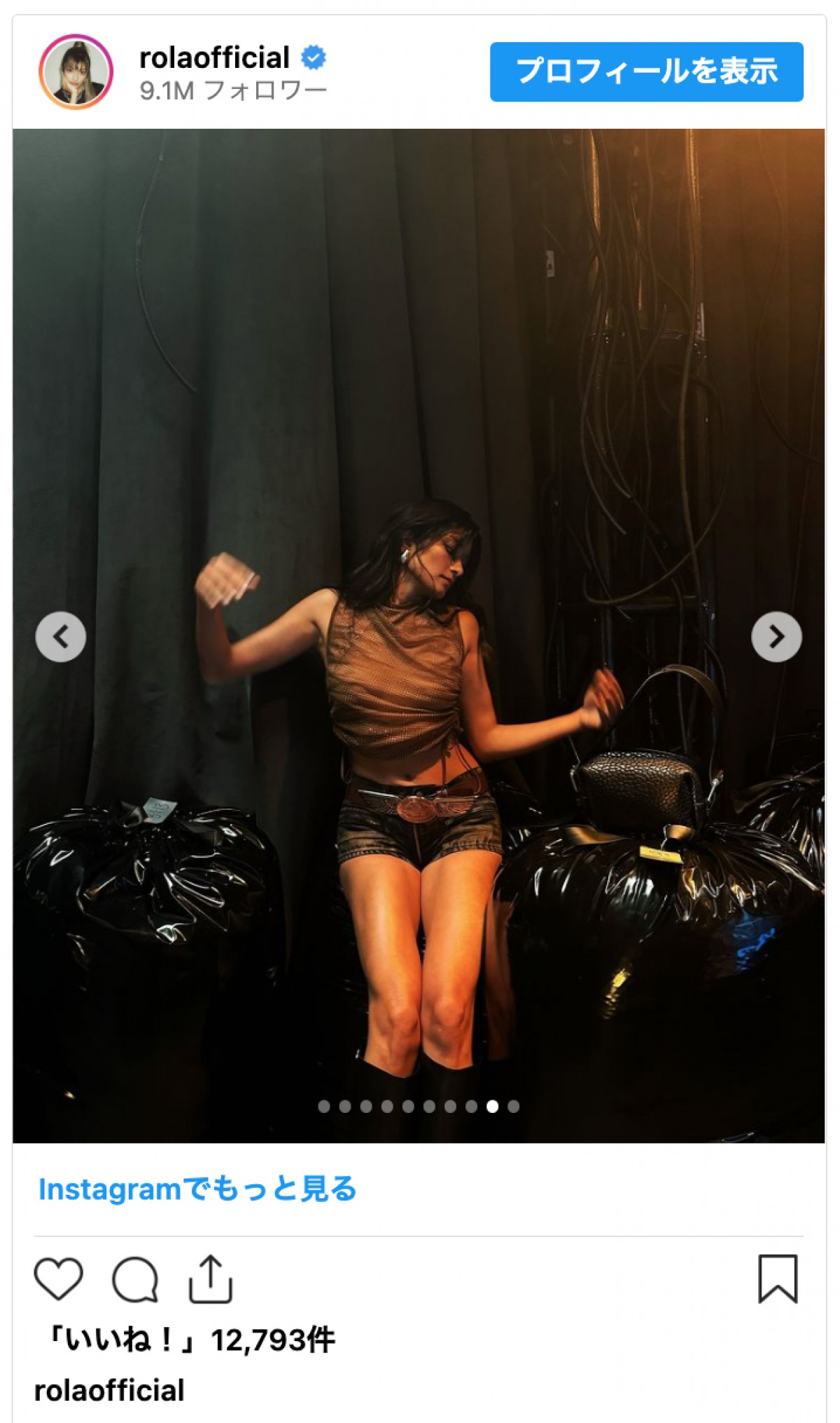Screen dimensions: 840x1423
Task: Open comments with the speech bubble icon
Action: 135,1279
